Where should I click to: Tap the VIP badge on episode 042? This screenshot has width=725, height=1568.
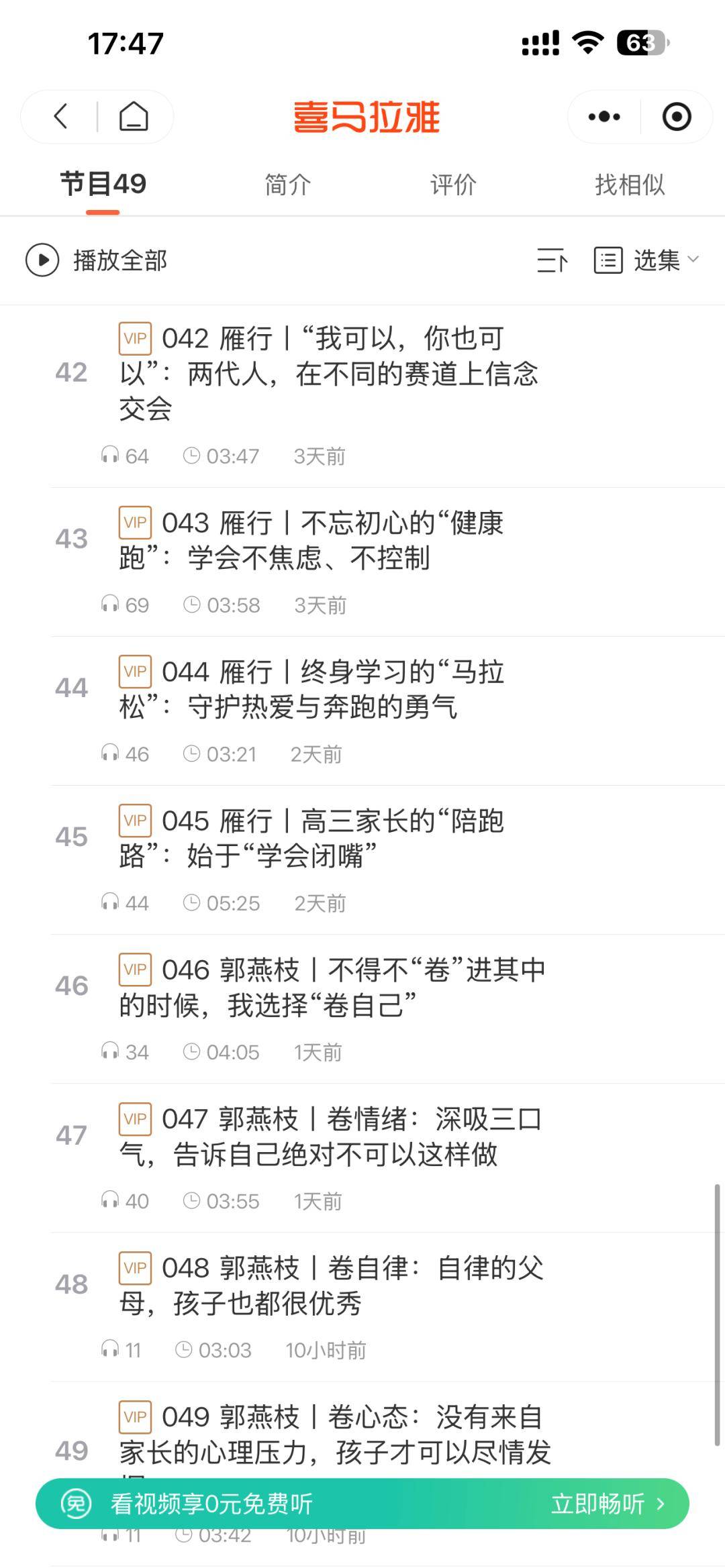134,339
